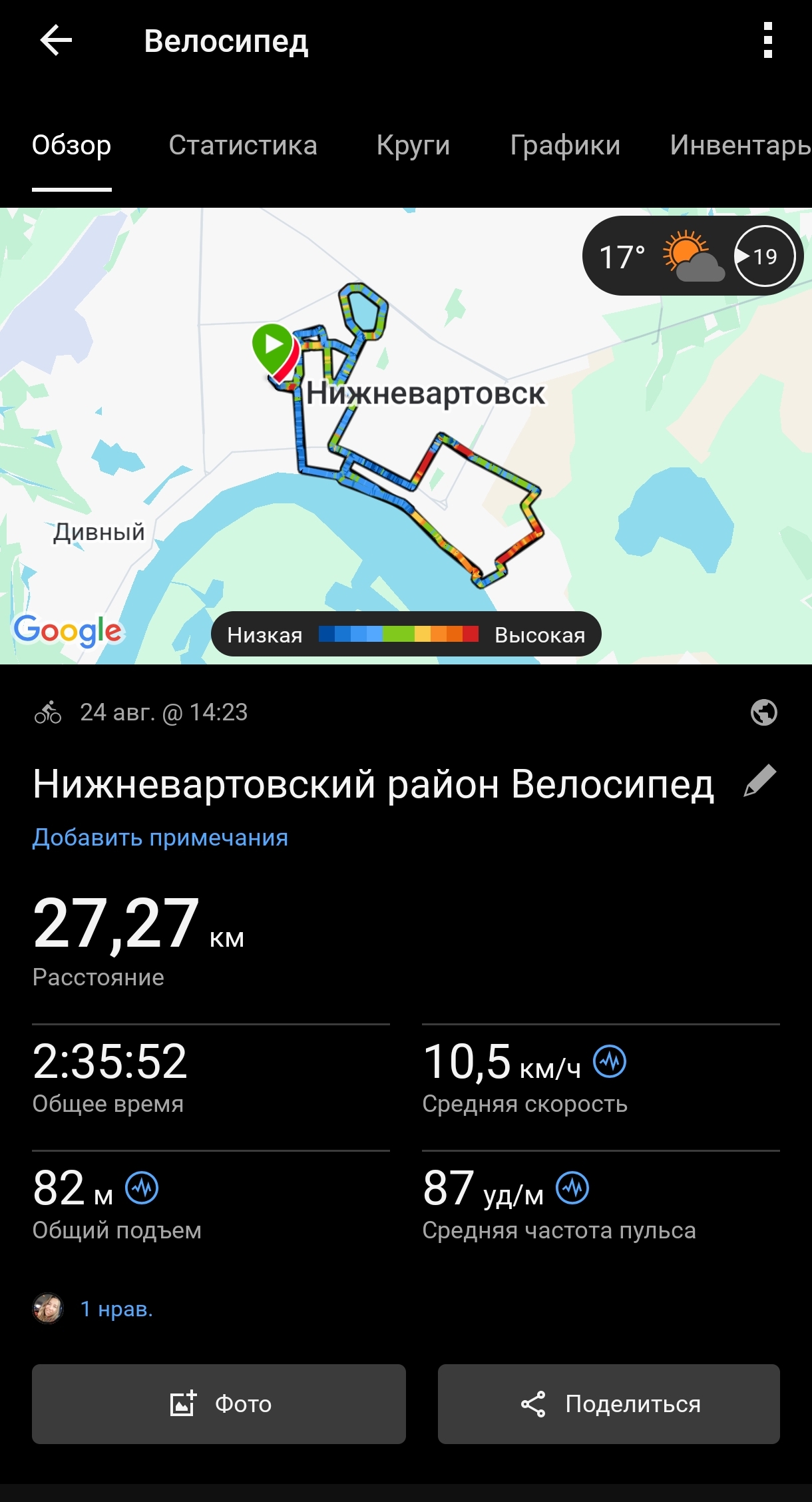
Task: Open the three-dot overflow menu
Action: [x=767, y=41]
